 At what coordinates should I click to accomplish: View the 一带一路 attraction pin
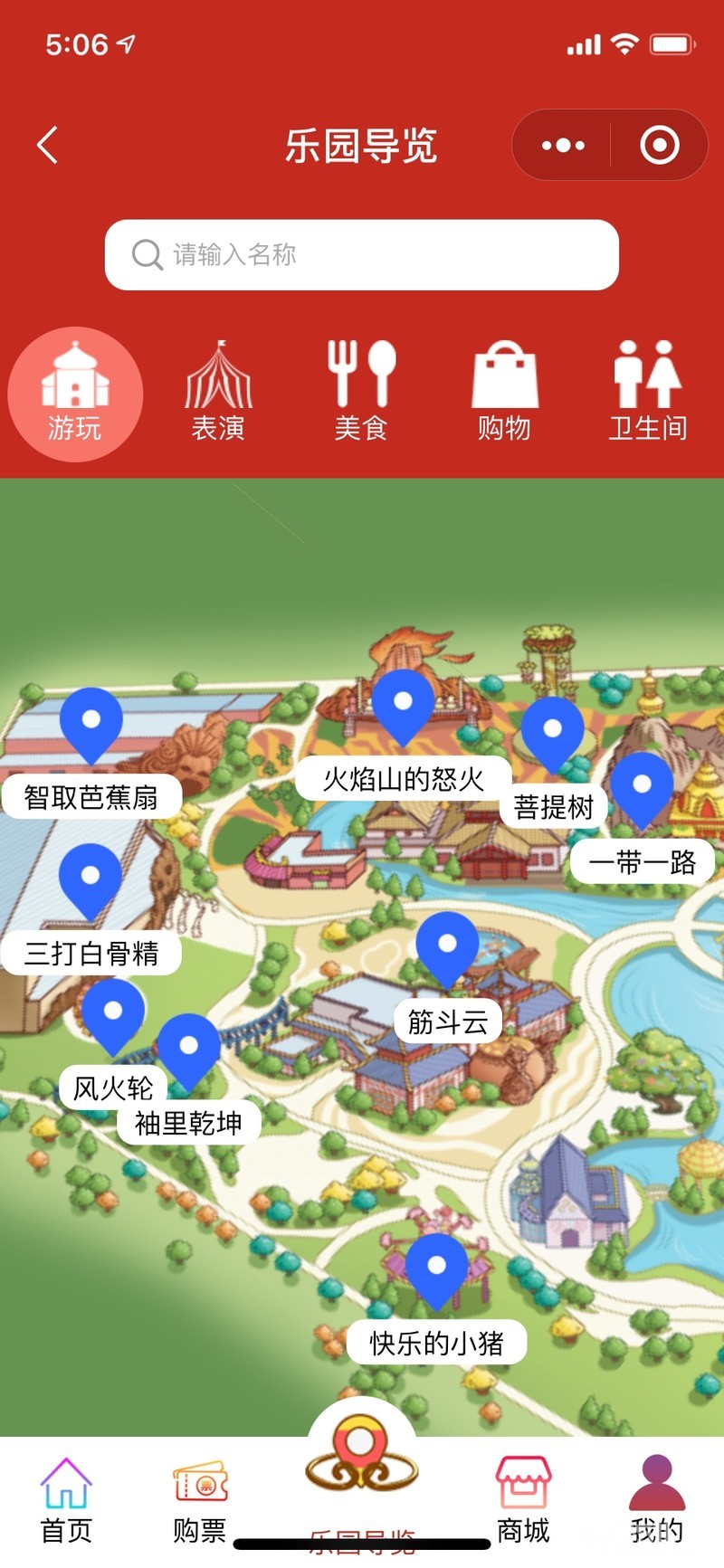click(642, 788)
